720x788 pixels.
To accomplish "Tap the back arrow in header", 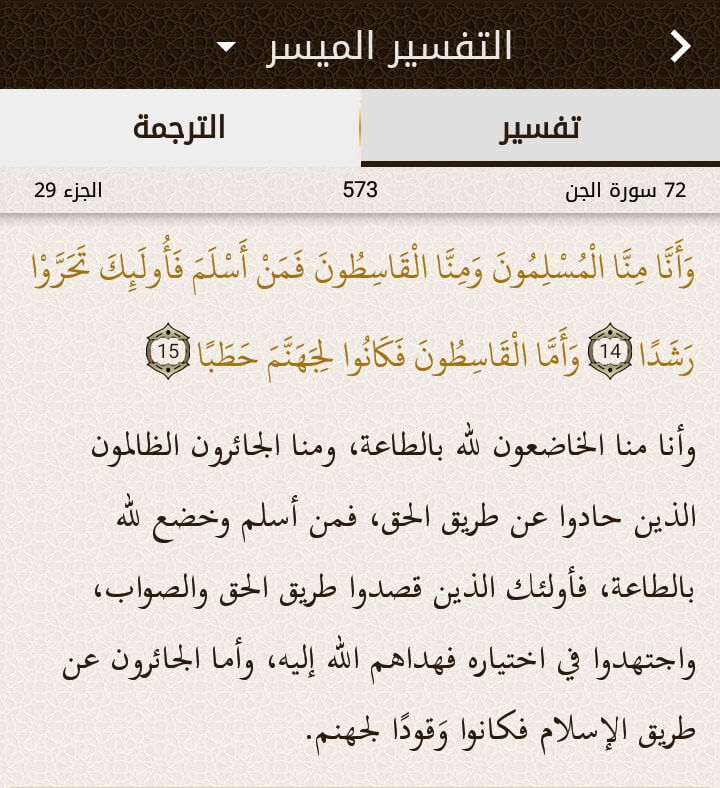I will (x=681, y=46).
